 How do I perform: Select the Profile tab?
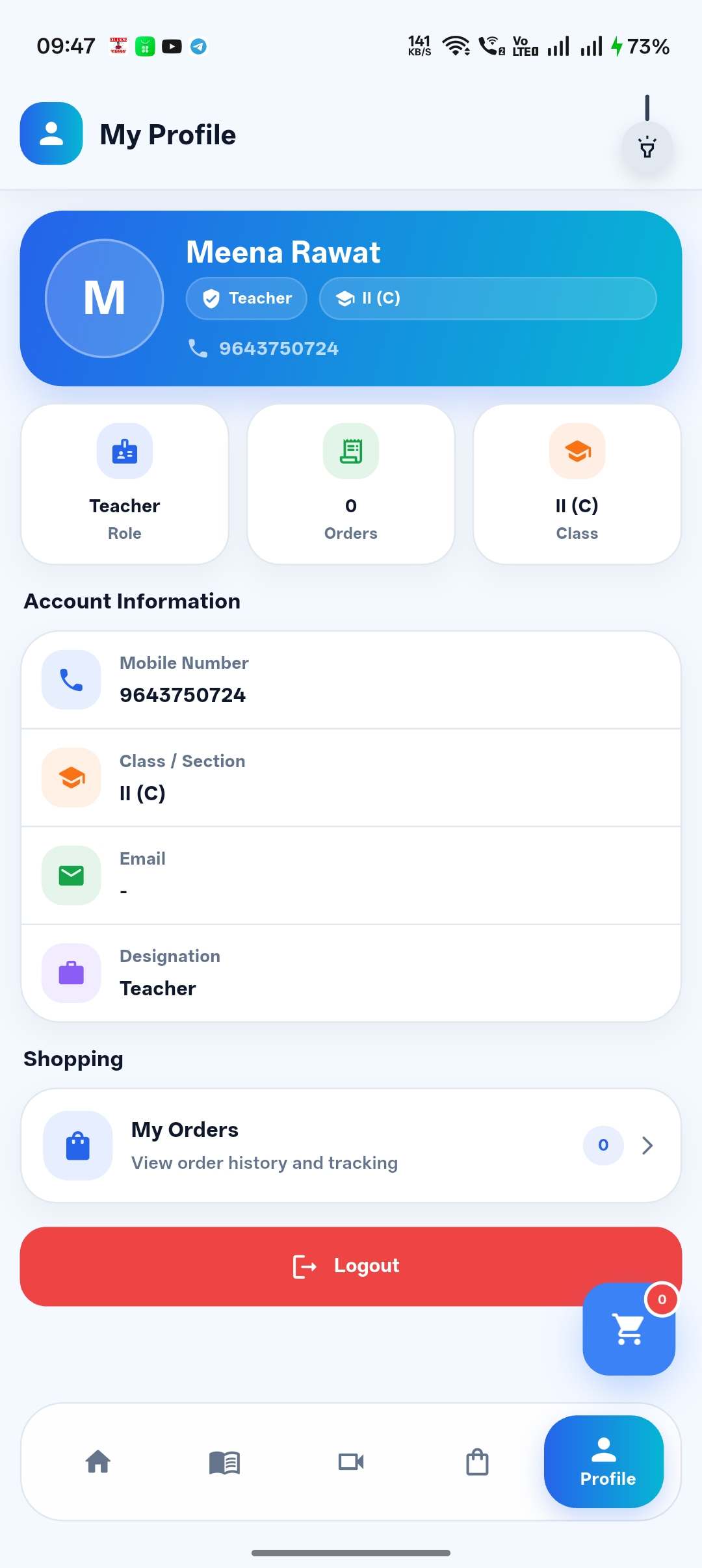point(604,1462)
